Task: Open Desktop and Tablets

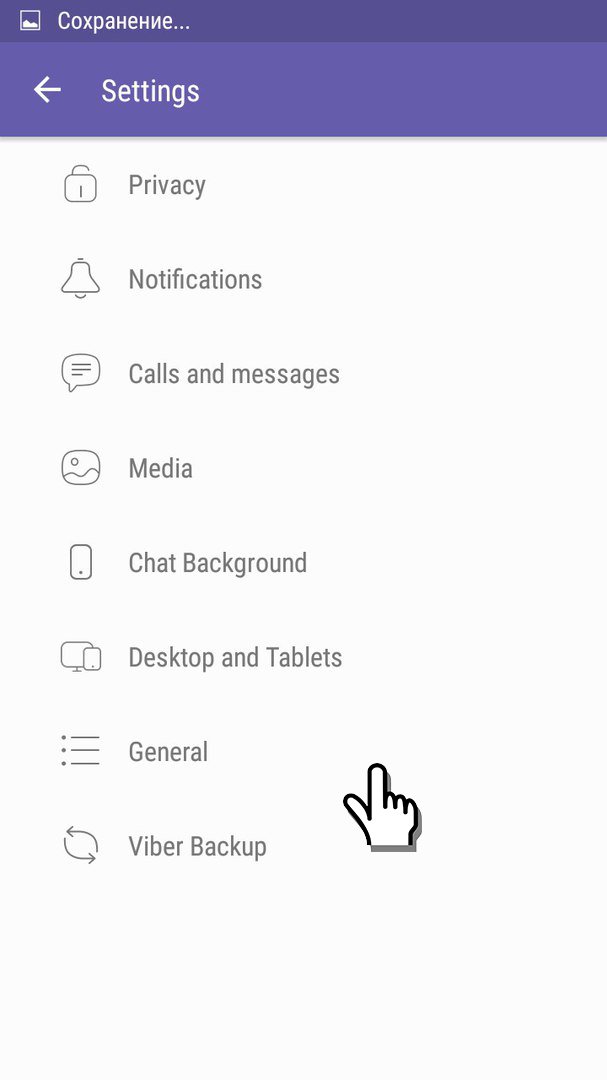Action: click(235, 657)
